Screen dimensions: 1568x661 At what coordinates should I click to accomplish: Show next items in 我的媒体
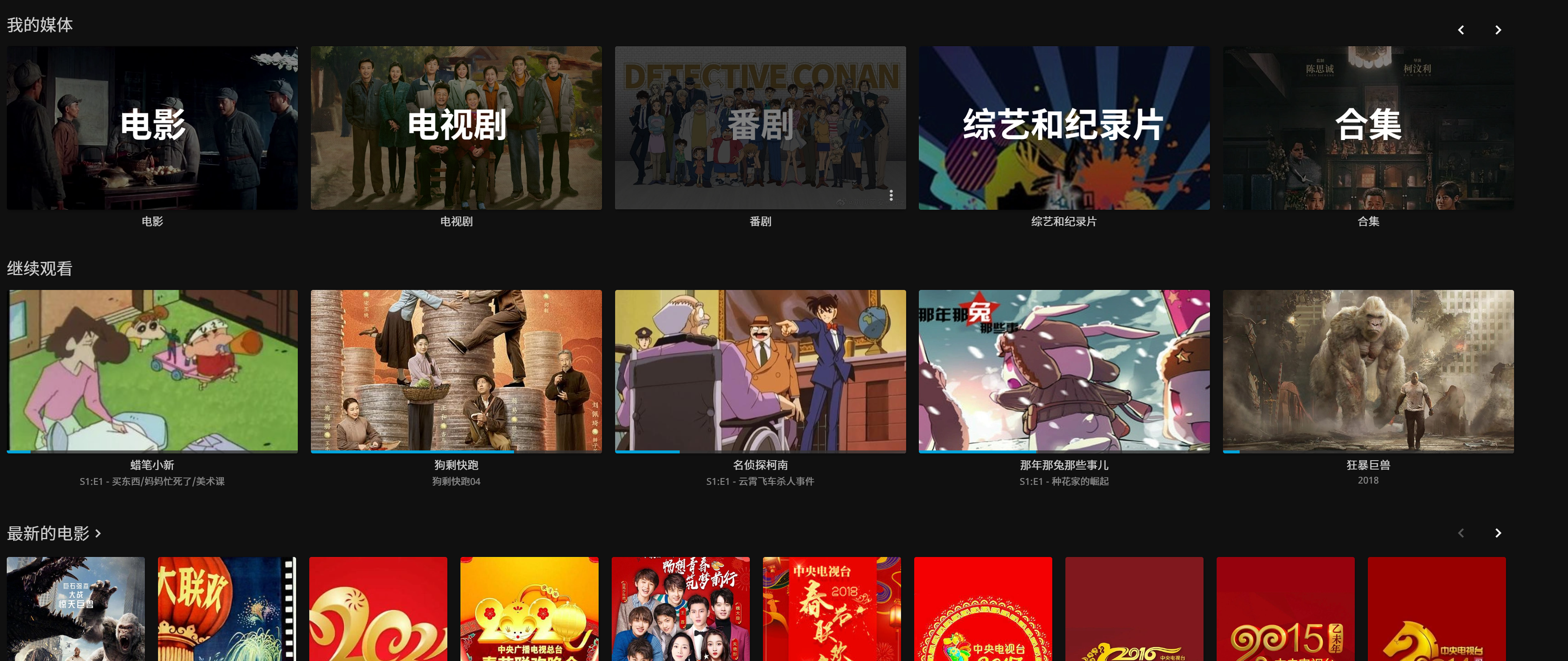(x=1498, y=30)
